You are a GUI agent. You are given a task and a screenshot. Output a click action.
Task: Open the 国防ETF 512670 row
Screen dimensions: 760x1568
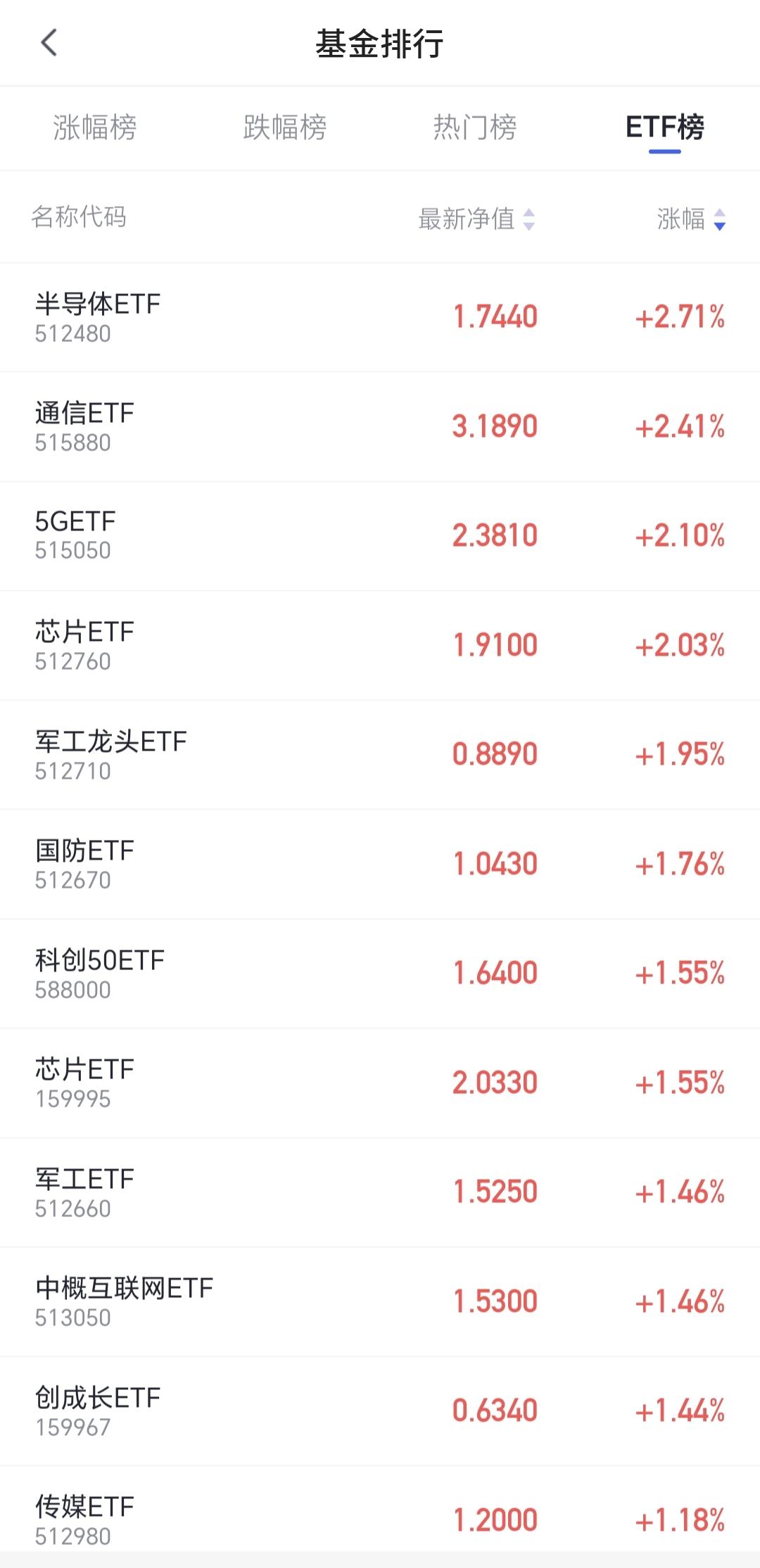click(380, 864)
